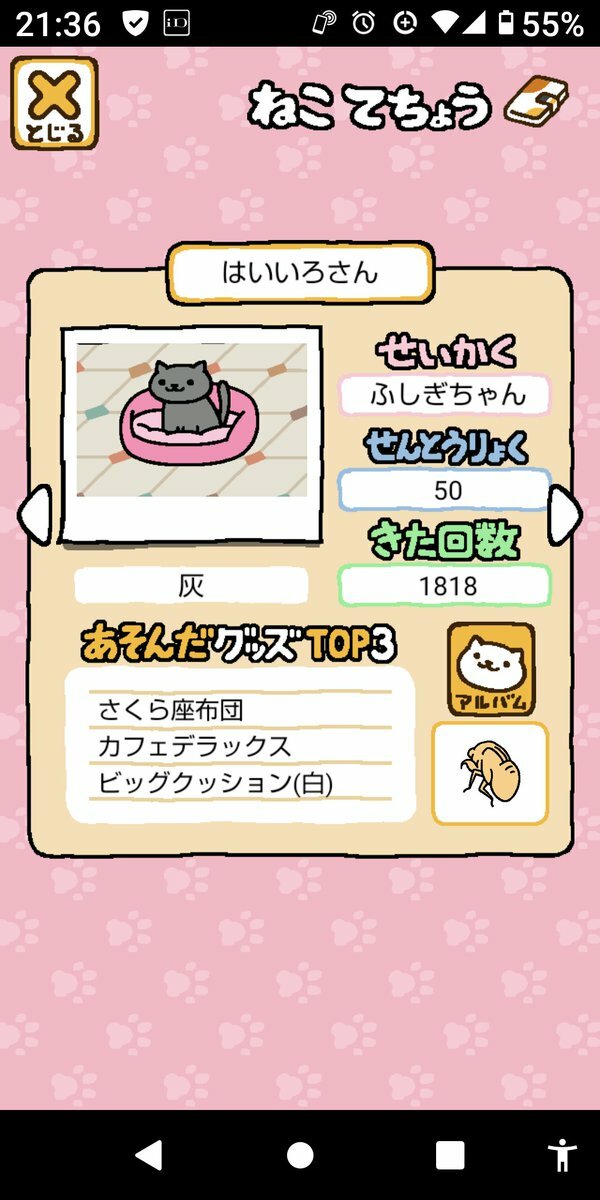Go to the next cat page
Image resolution: width=600 pixels, height=1200 pixels.
point(564,514)
